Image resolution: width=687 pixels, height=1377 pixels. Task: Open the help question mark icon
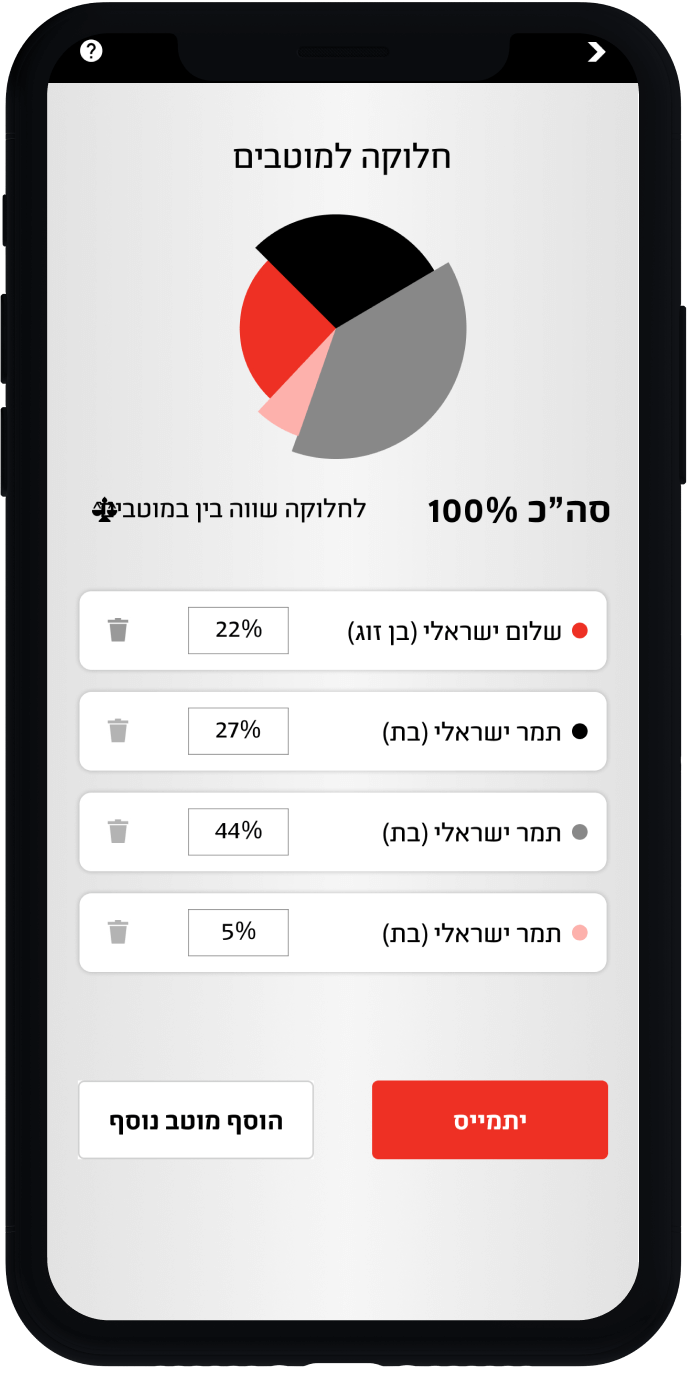(91, 51)
